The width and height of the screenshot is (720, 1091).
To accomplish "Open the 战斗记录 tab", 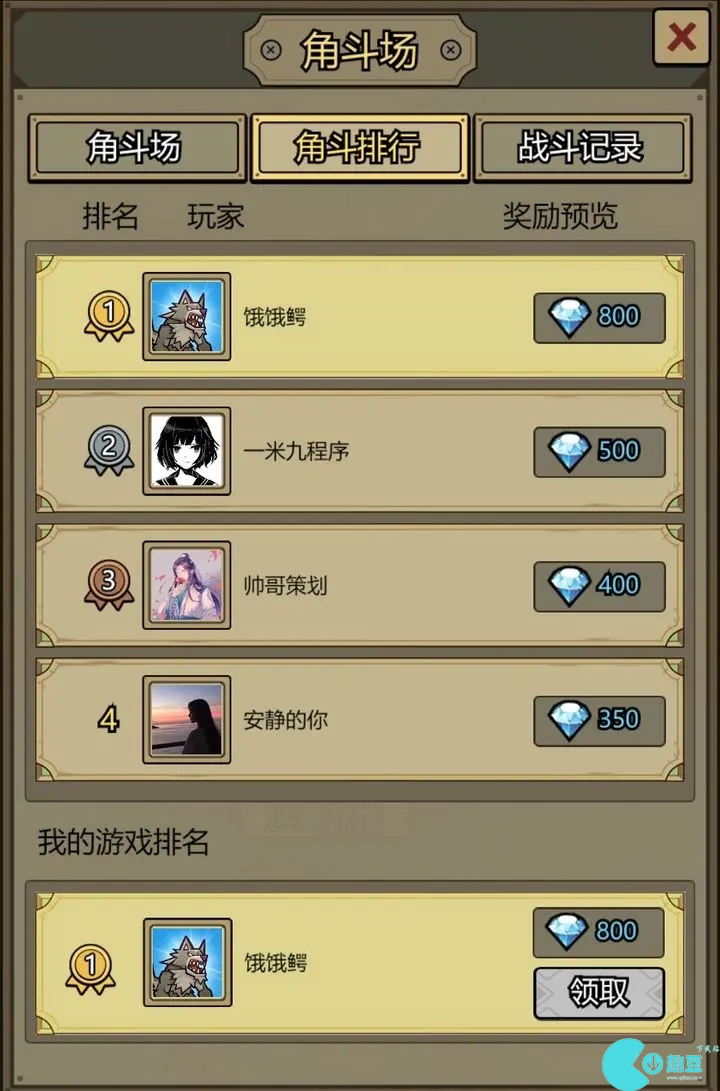I will click(x=581, y=148).
